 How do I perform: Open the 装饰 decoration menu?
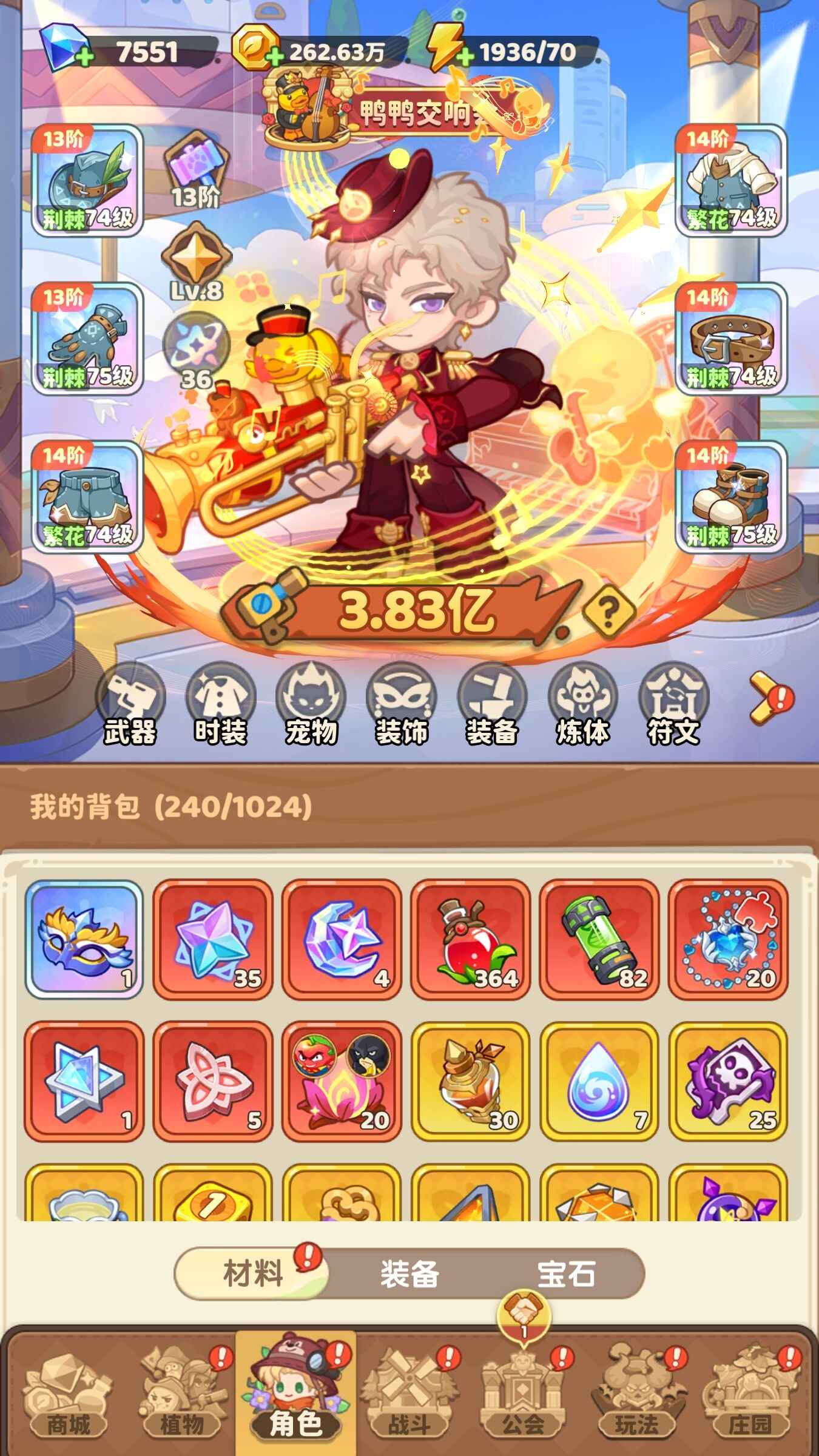coord(402,705)
